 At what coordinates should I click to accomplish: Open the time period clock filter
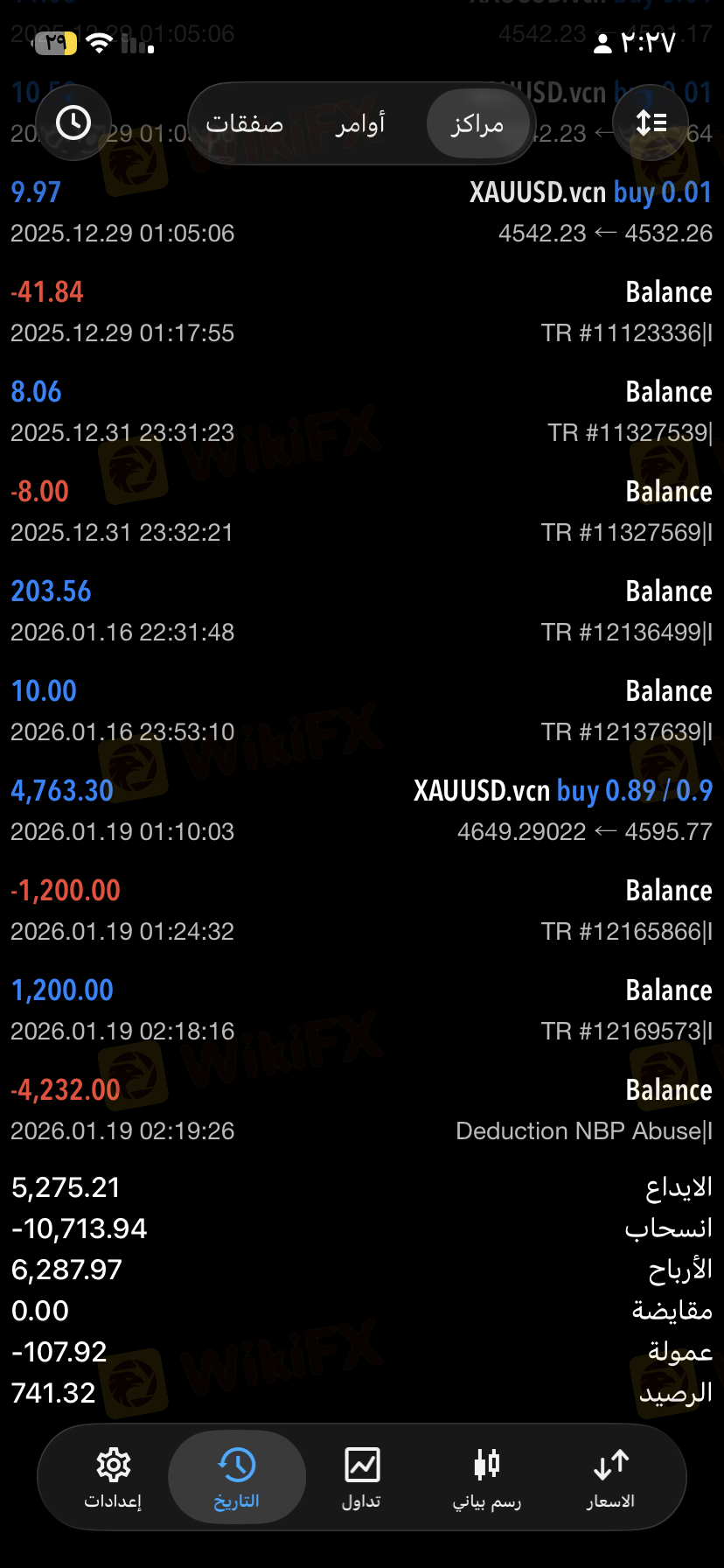73,123
